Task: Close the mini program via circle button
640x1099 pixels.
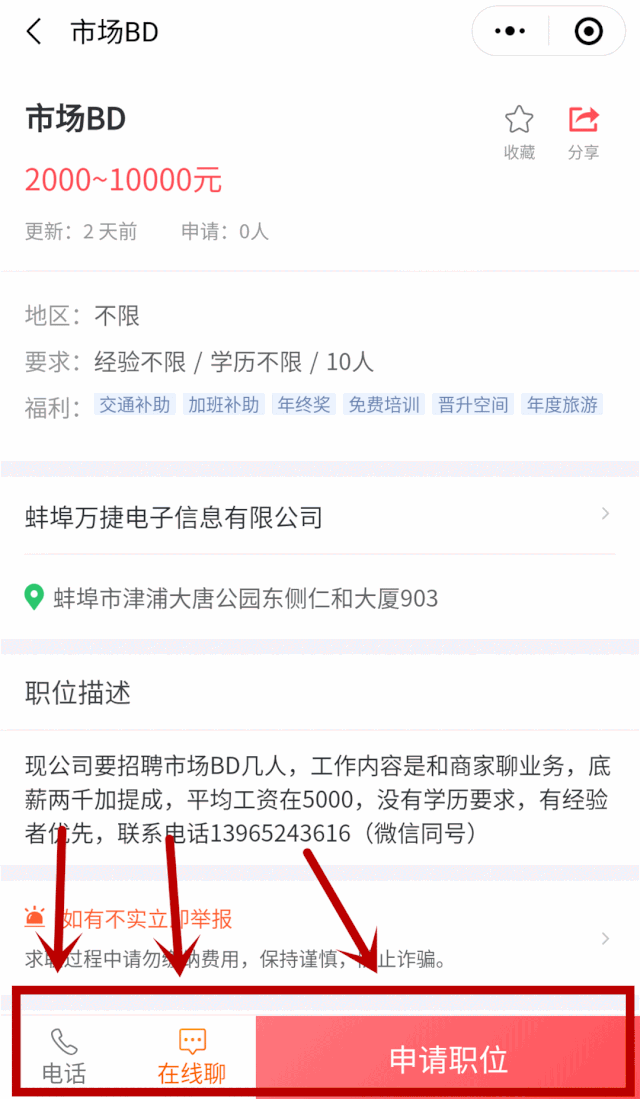Action: 587,31
